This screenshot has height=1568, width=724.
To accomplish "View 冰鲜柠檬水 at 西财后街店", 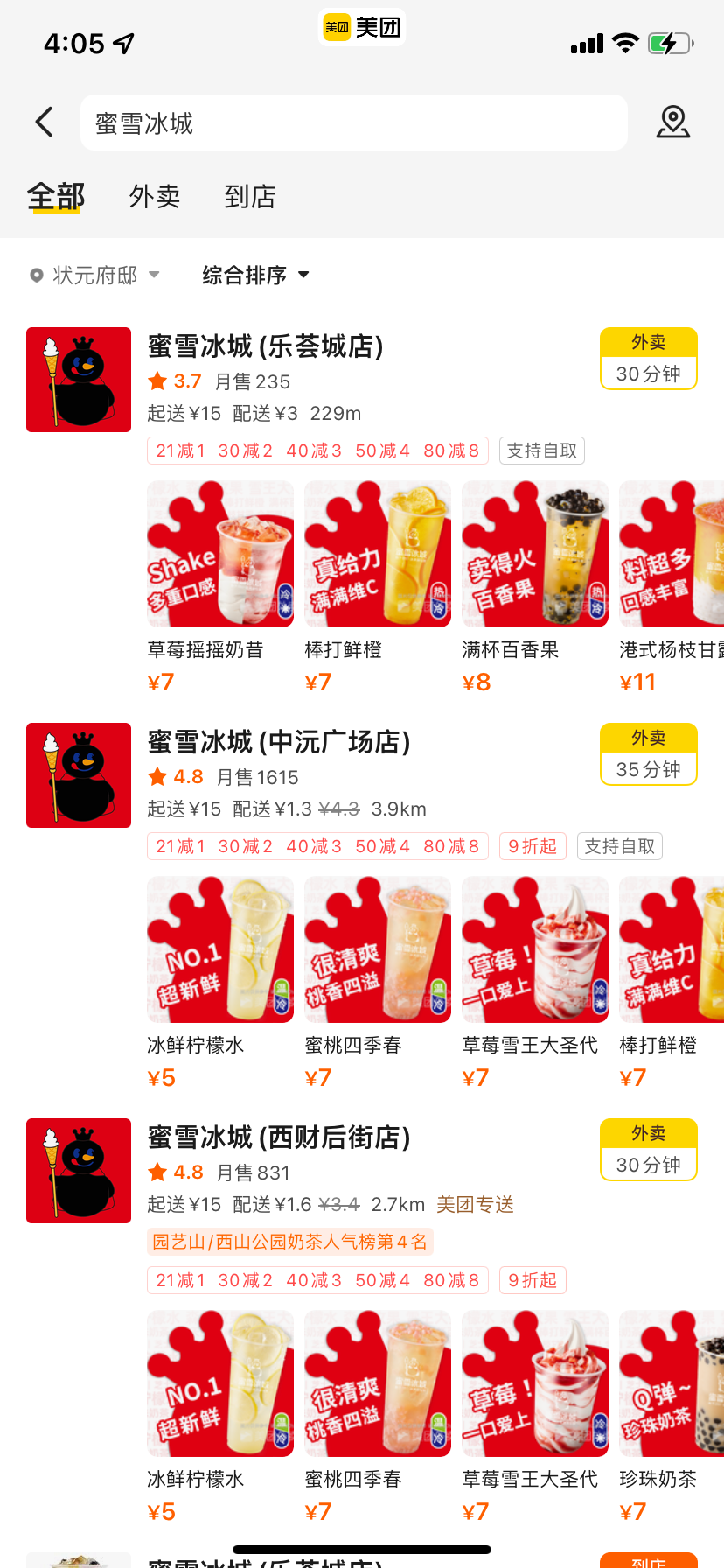I will pos(220,1383).
